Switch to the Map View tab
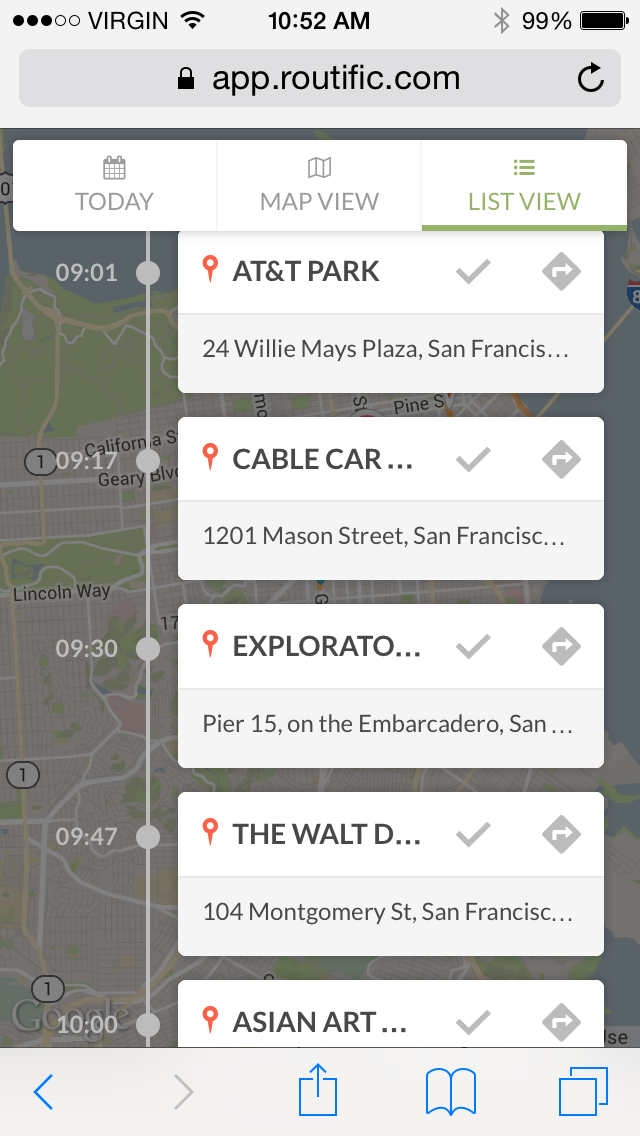The image size is (640, 1136). pyautogui.click(x=319, y=186)
